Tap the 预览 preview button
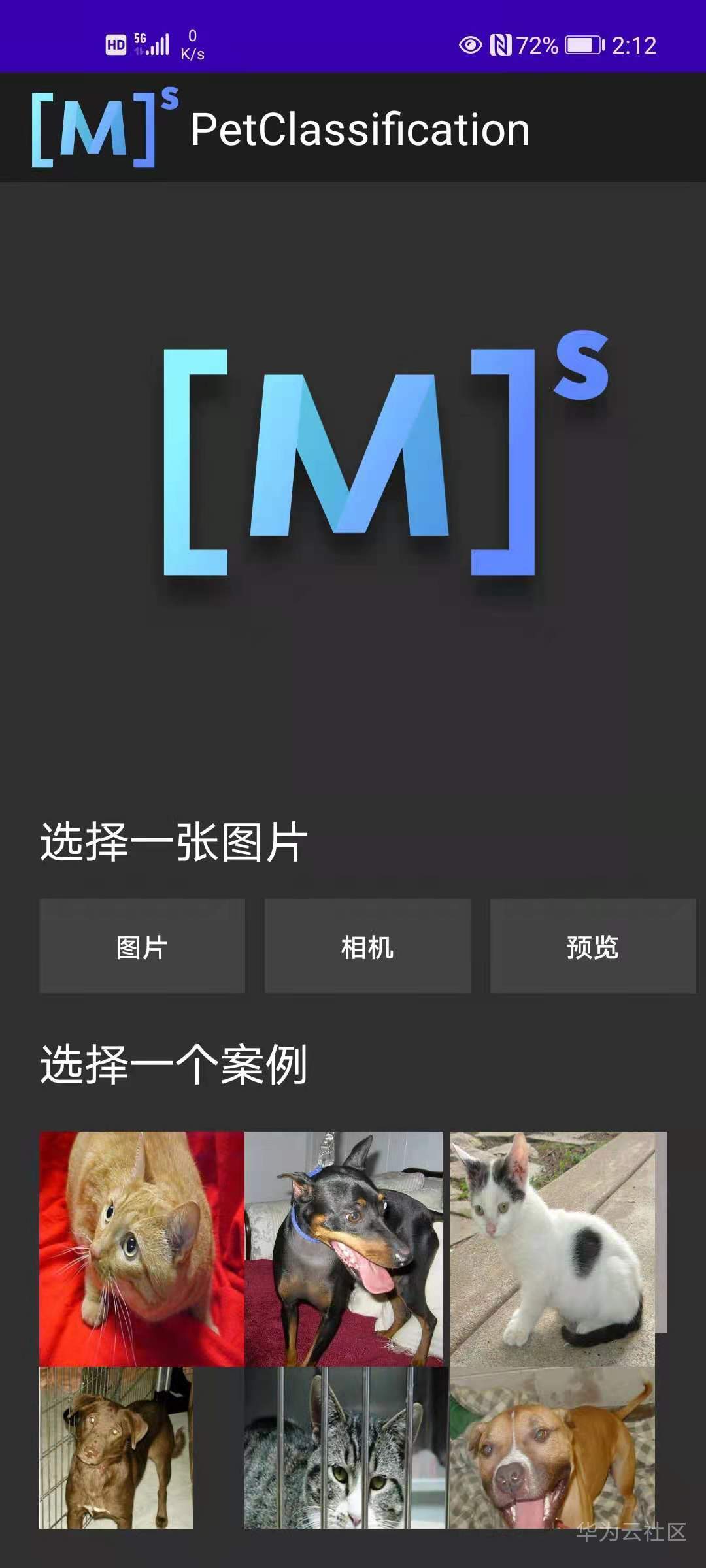The width and height of the screenshot is (706, 1568). (592, 946)
